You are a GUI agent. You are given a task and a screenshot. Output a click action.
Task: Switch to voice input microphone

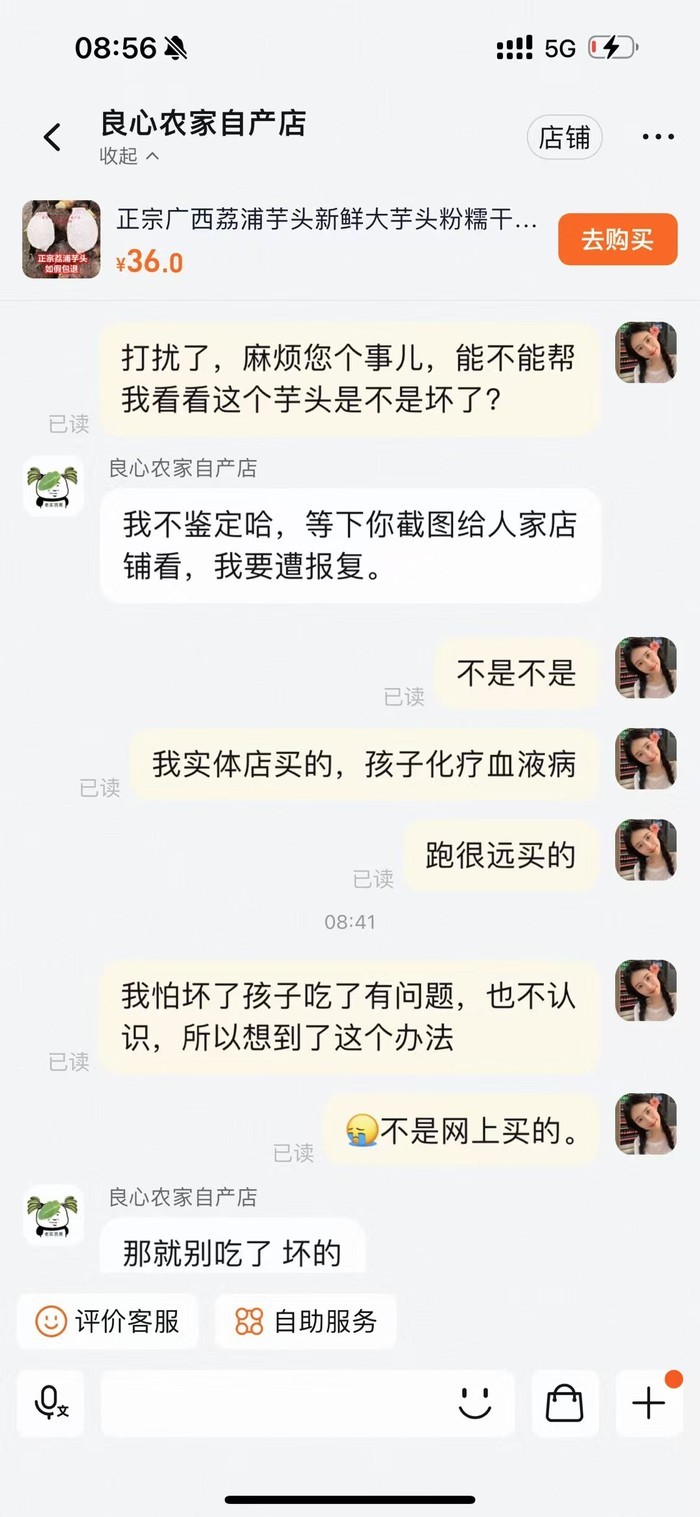click(x=50, y=1403)
